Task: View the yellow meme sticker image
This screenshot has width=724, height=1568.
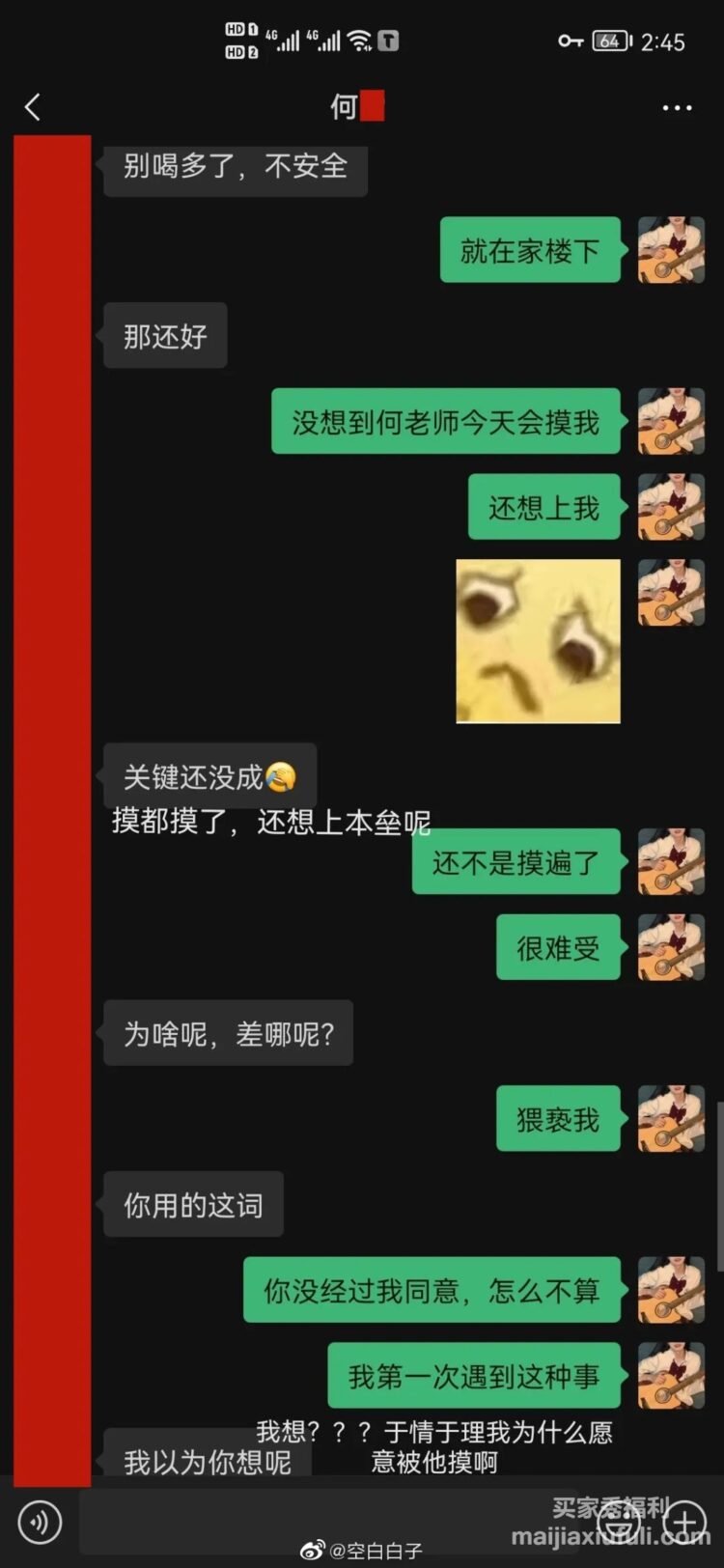Action: tap(539, 641)
